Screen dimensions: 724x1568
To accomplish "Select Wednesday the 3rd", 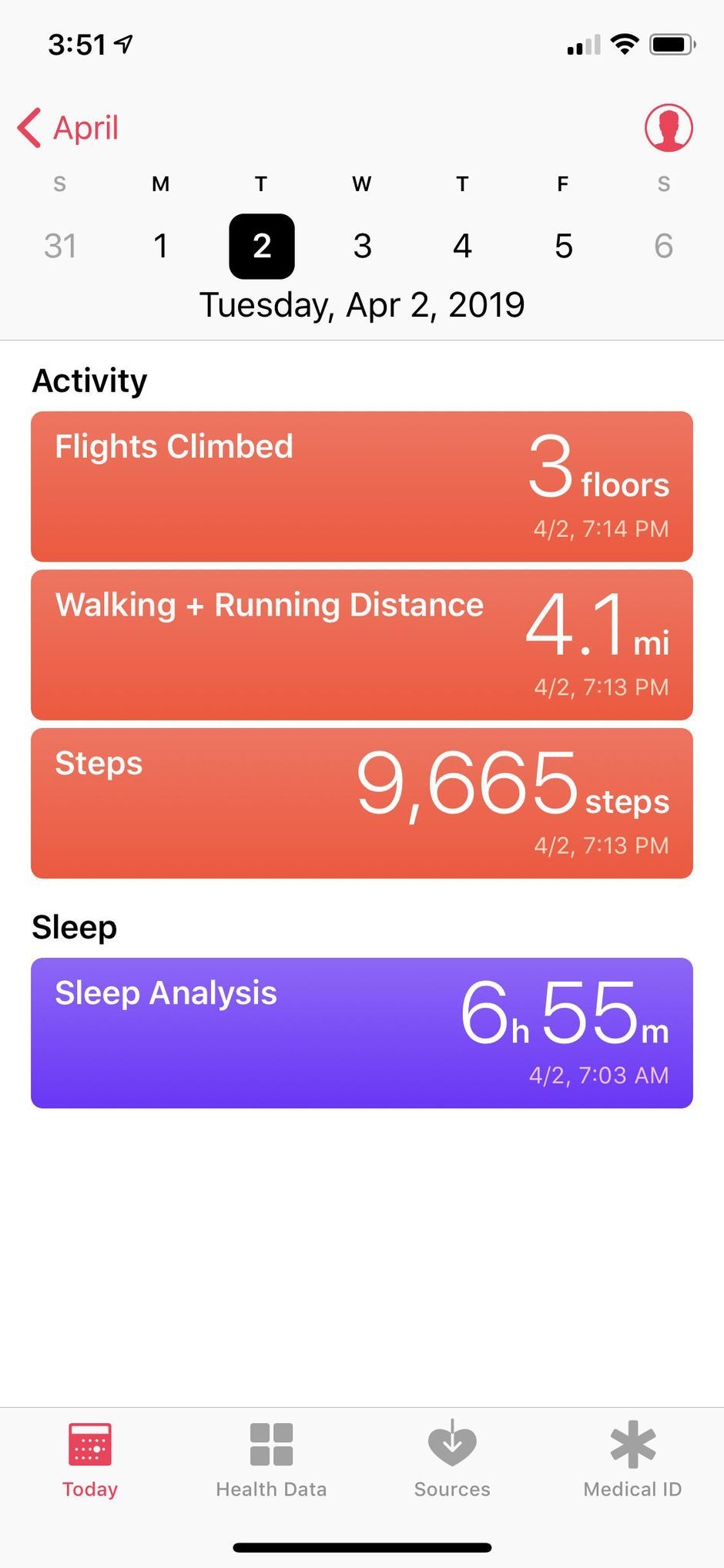I will pyautogui.click(x=362, y=246).
